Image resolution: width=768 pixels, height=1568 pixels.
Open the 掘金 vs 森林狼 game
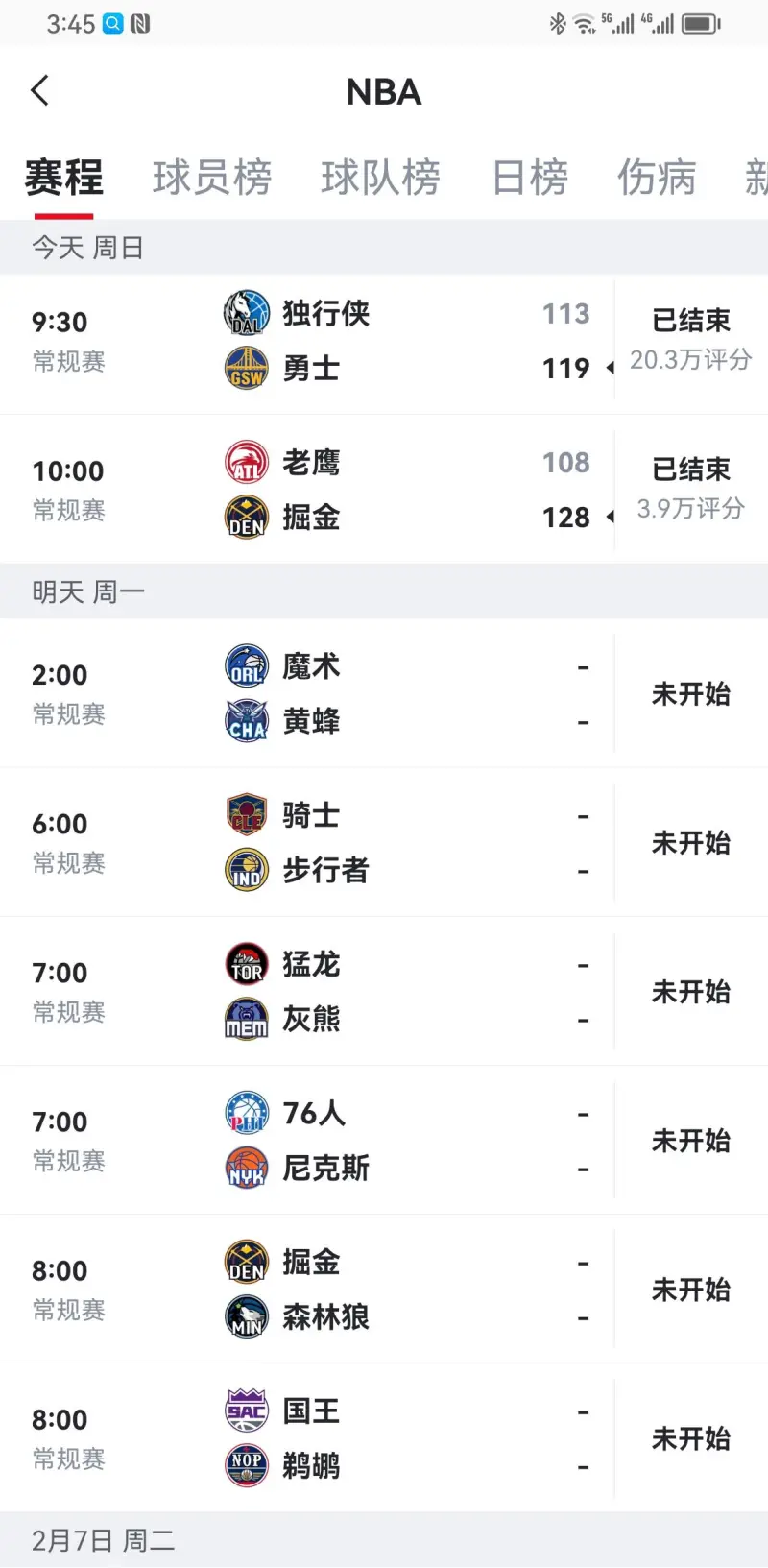[x=384, y=1289]
